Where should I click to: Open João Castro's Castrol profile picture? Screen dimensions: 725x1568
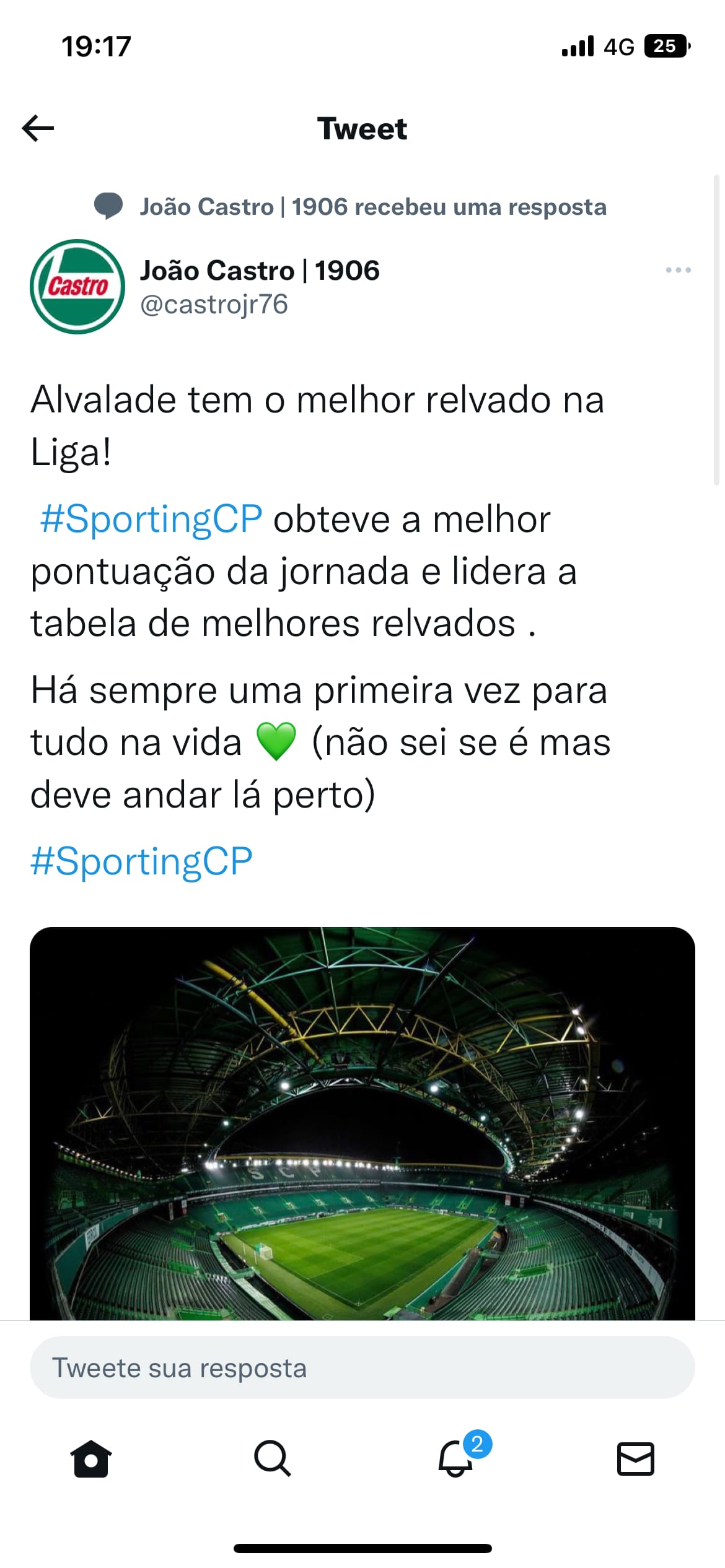click(77, 287)
